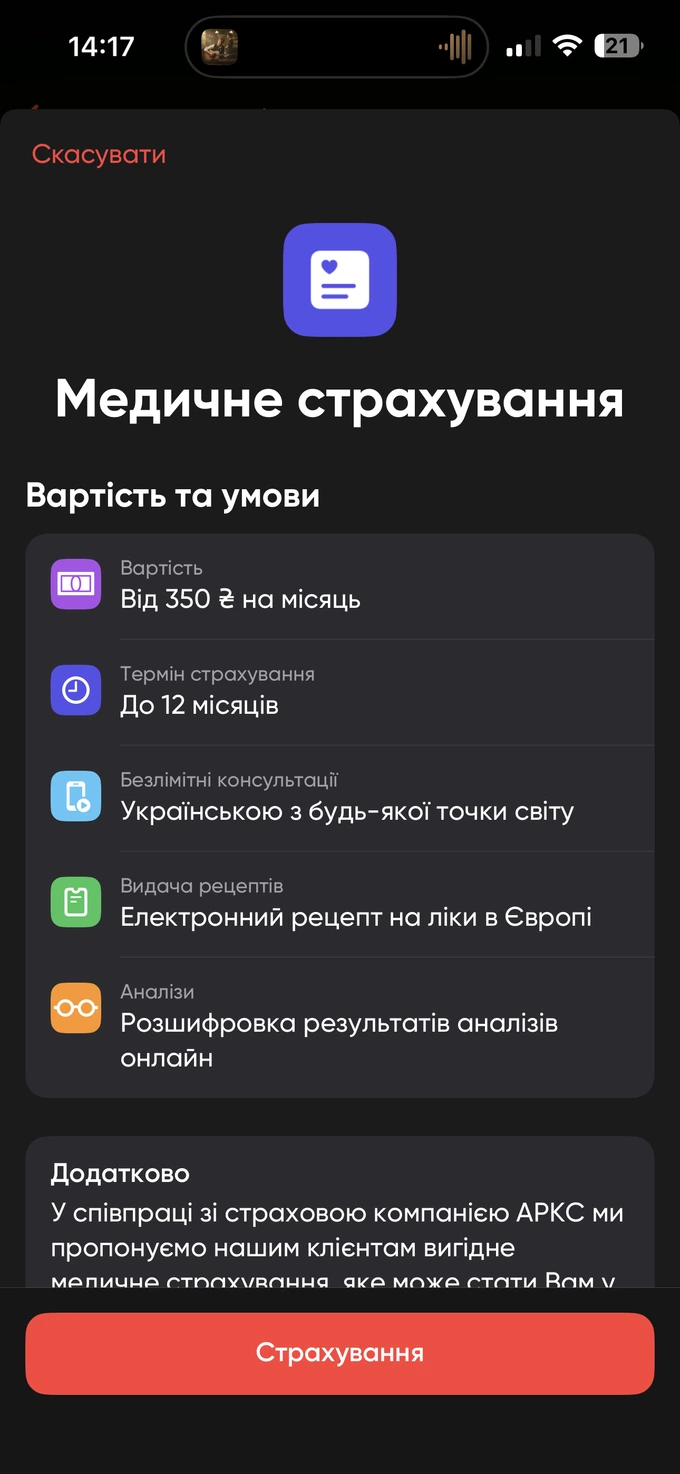Tap the red Страхування button
Viewport: 680px width, 1474px height.
click(x=340, y=1353)
